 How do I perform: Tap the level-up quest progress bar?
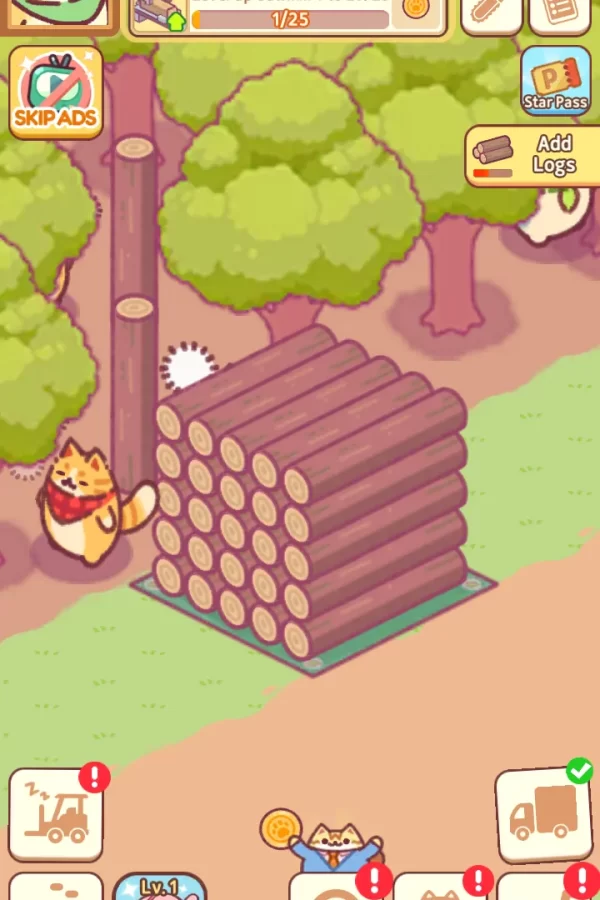[290, 18]
